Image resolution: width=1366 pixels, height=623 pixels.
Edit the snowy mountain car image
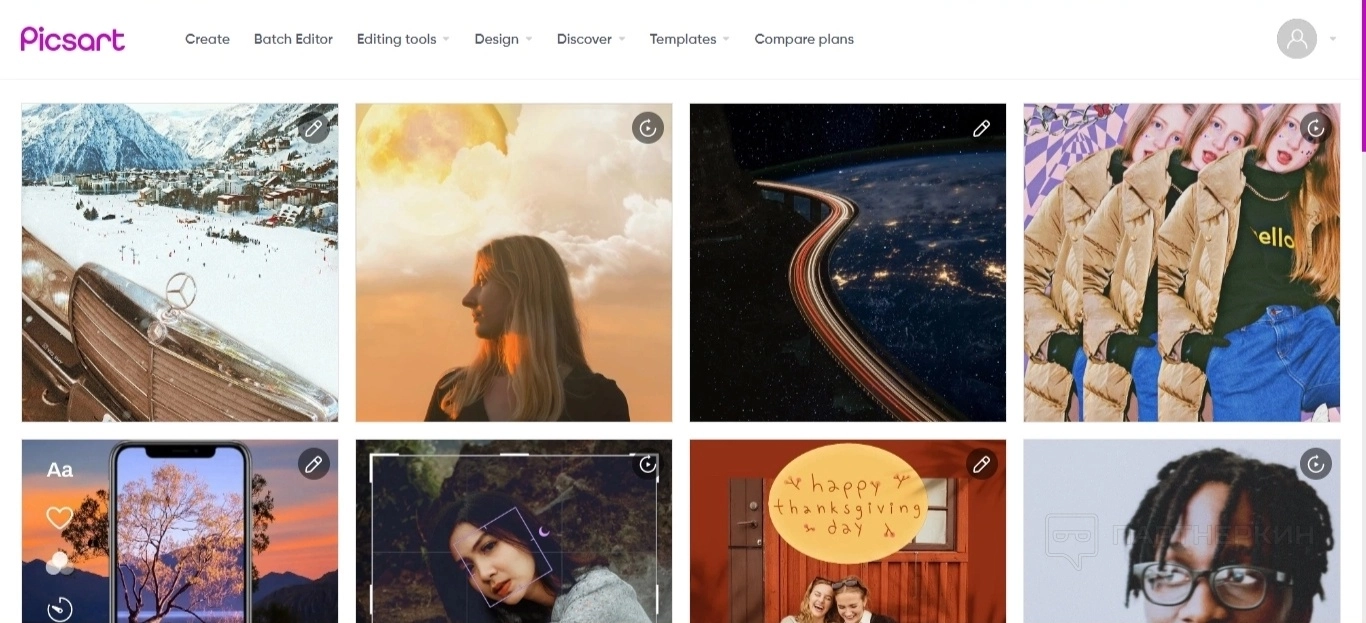coord(314,128)
